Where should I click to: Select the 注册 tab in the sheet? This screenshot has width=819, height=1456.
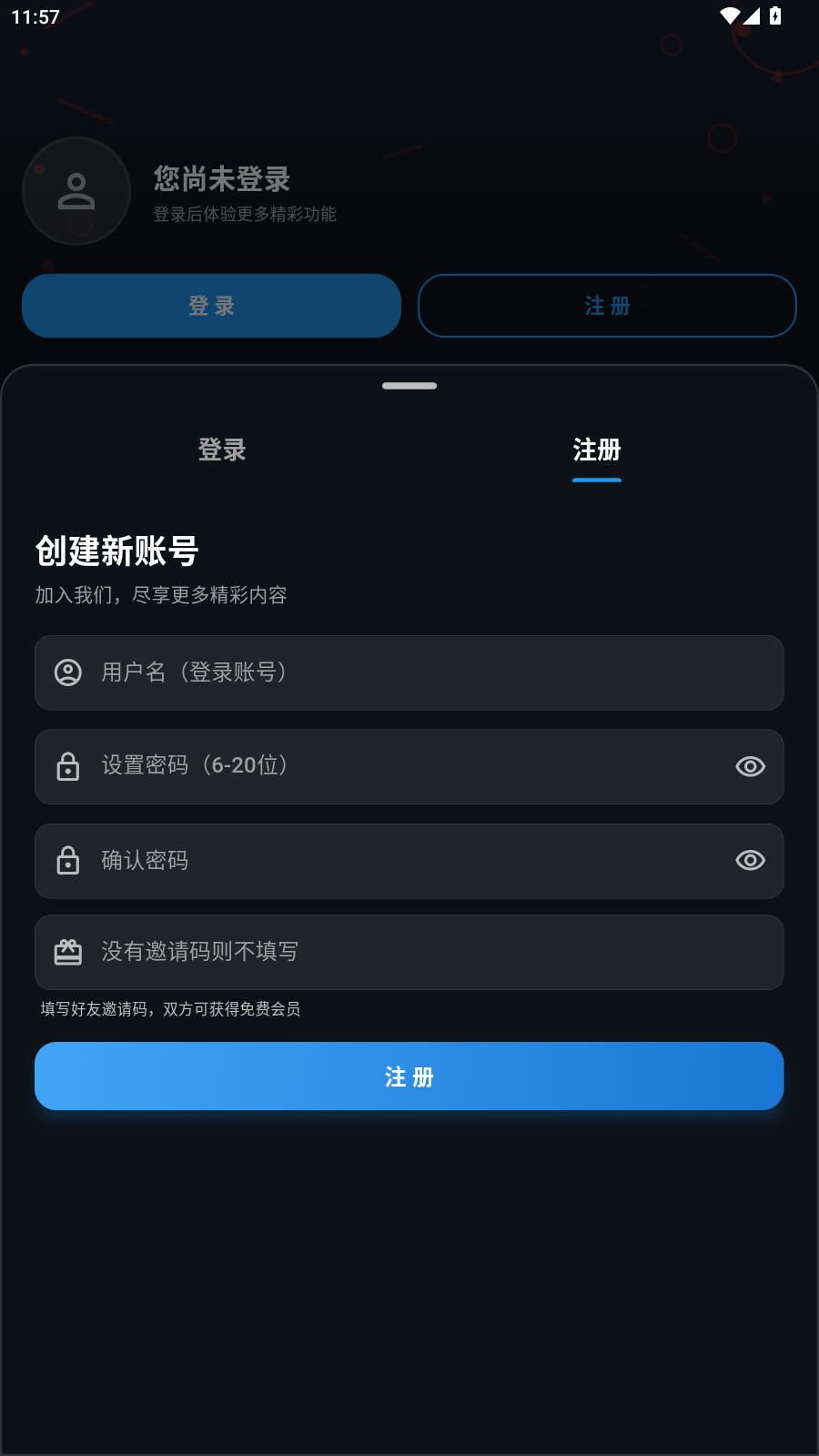pos(597,450)
